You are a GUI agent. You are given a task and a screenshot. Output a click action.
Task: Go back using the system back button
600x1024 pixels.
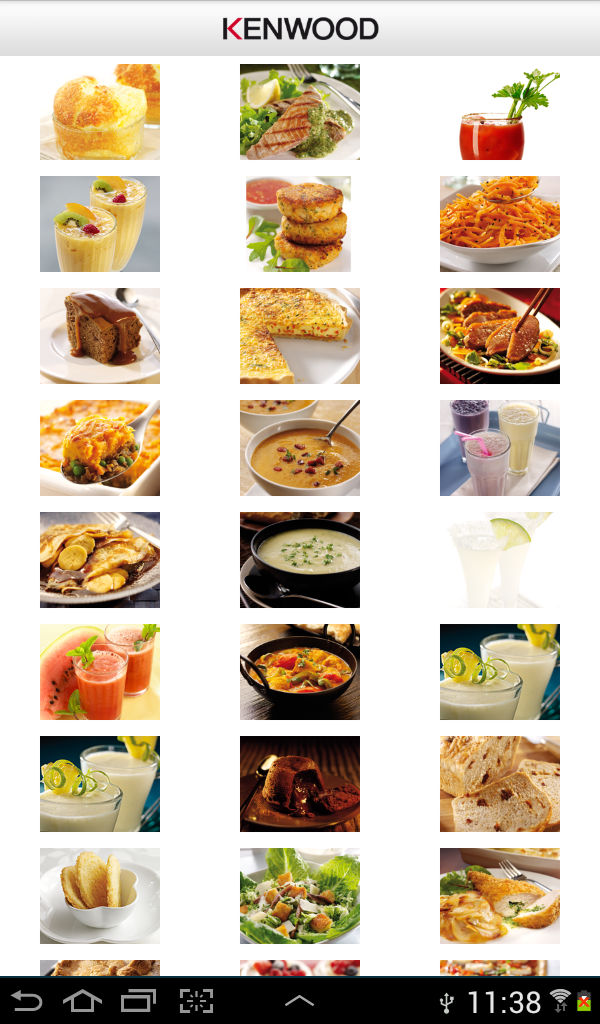(27, 1001)
